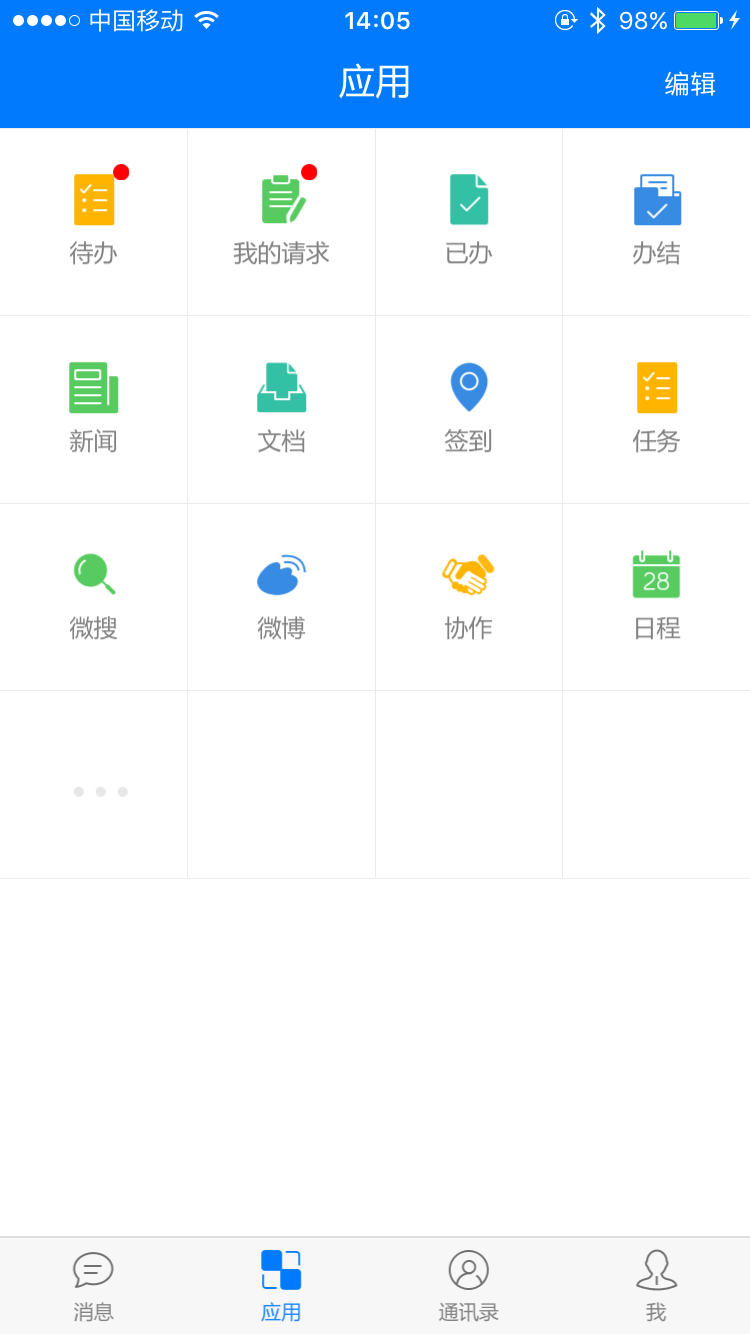750x1334 pixels.
Task: Switch to the 消息 messages tab
Action: click(x=94, y=1286)
